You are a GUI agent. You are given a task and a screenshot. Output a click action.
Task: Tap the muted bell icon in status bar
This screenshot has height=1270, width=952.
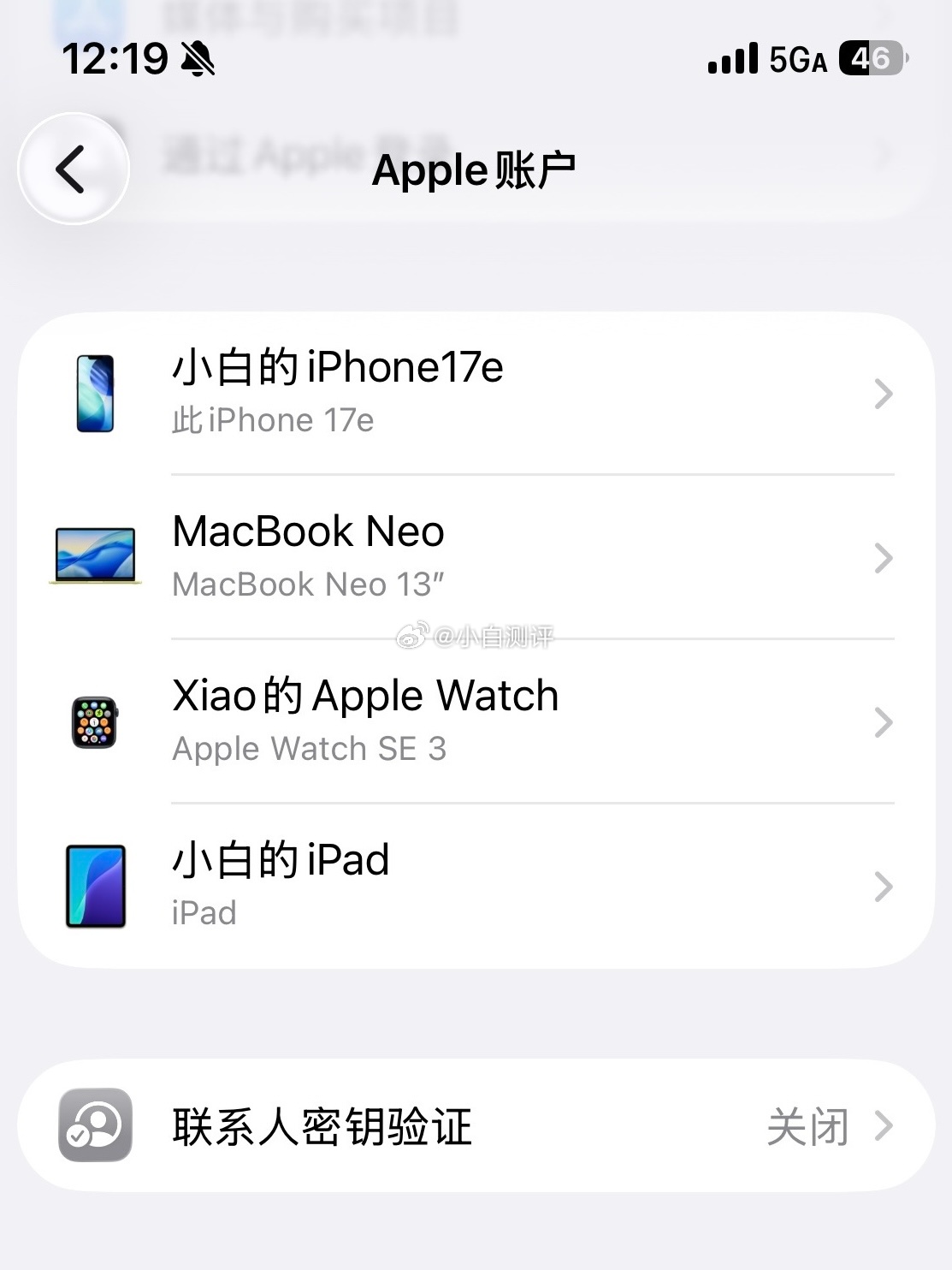(197, 60)
